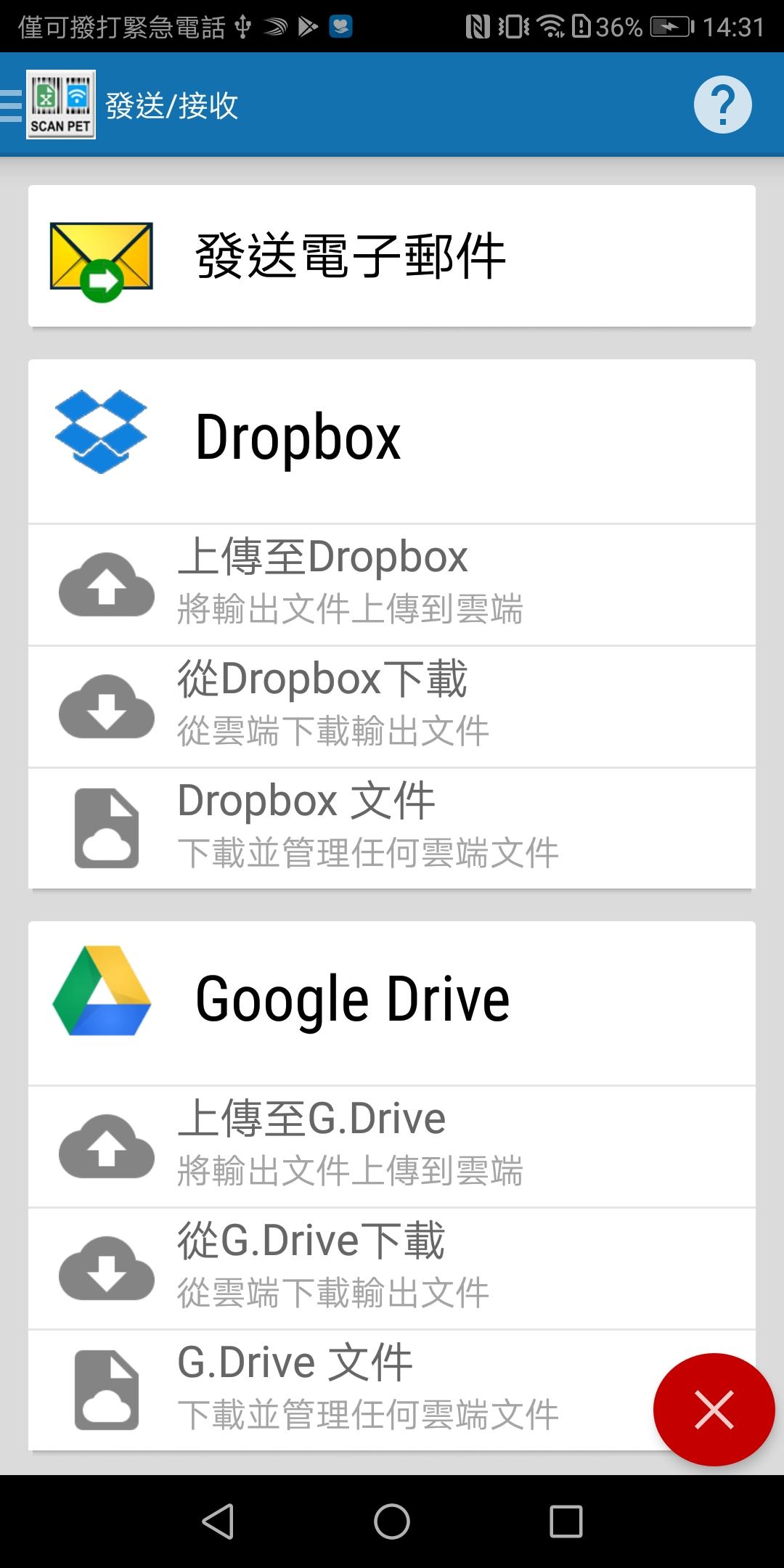The image size is (784, 1568).
Task: Tap the red close floating button
Action: [x=714, y=1410]
